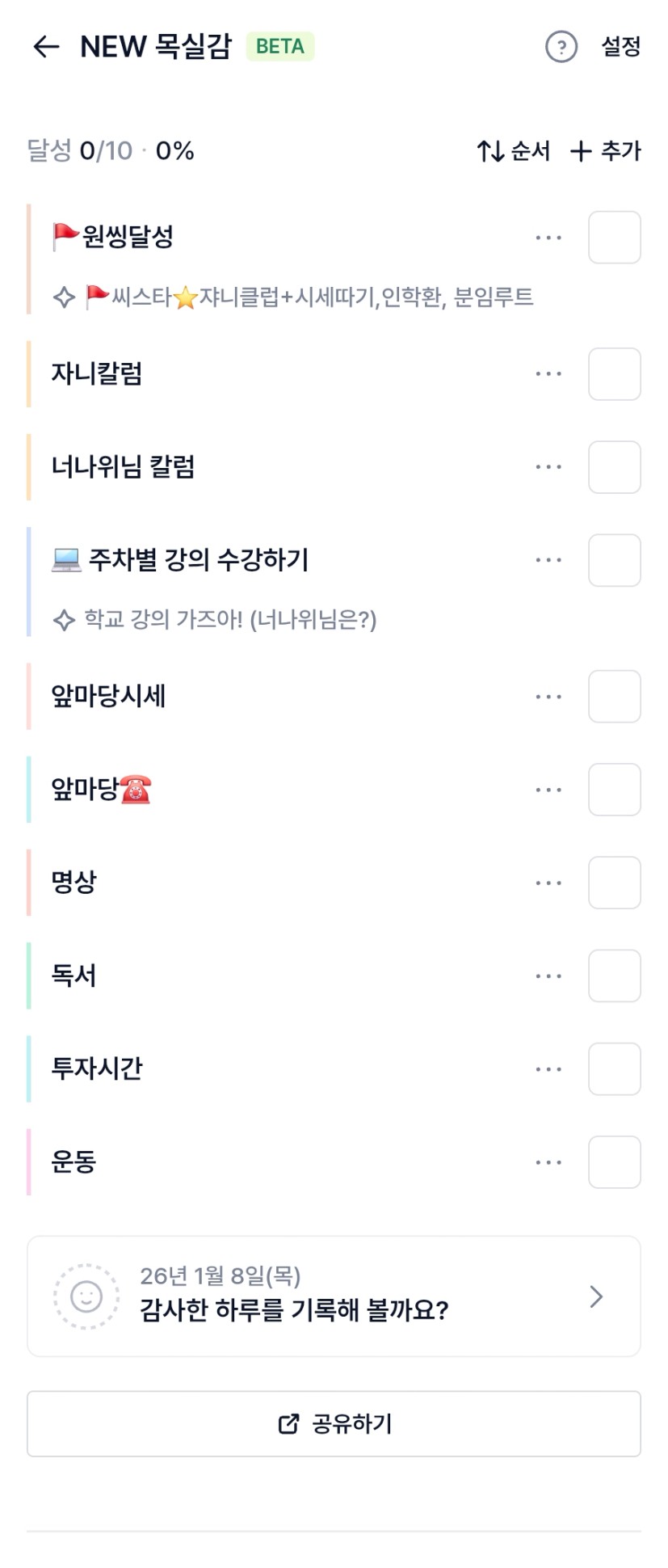The height and width of the screenshot is (1568, 668).
Task: Check the 앞마당시세 checkbox
Action: click(x=614, y=696)
